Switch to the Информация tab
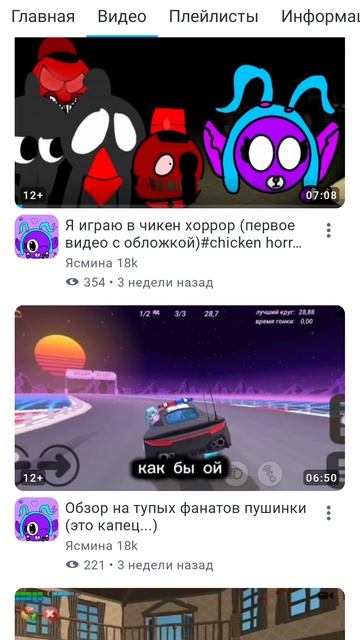The width and height of the screenshot is (360, 640). click(x=320, y=17)
